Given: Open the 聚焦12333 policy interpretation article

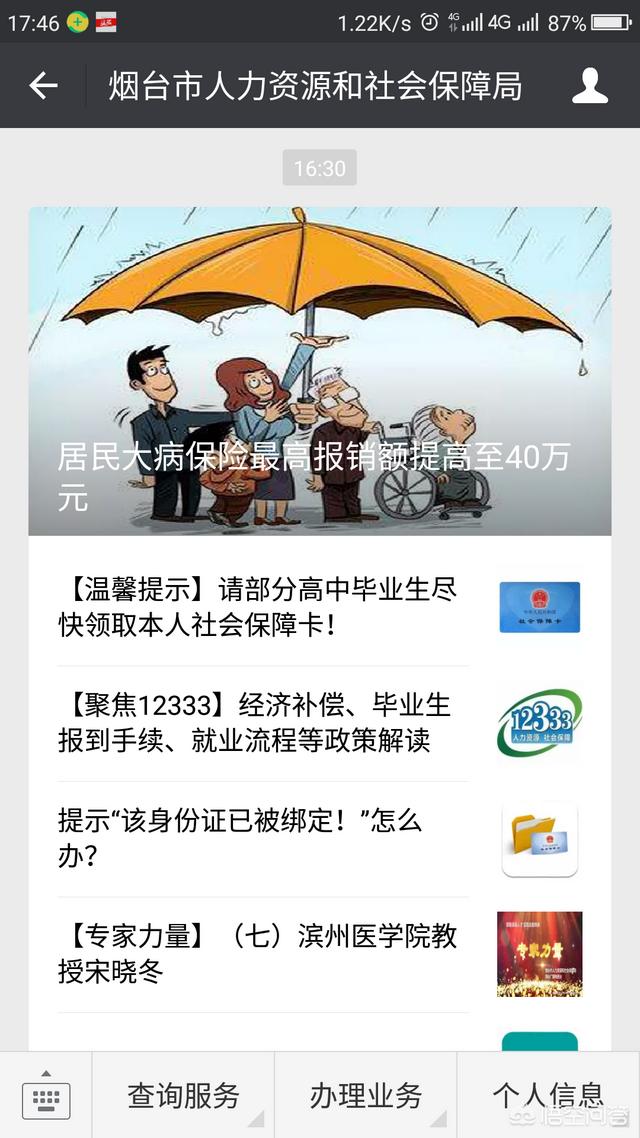Looking at the screenshot, I should tap(320, 724).
